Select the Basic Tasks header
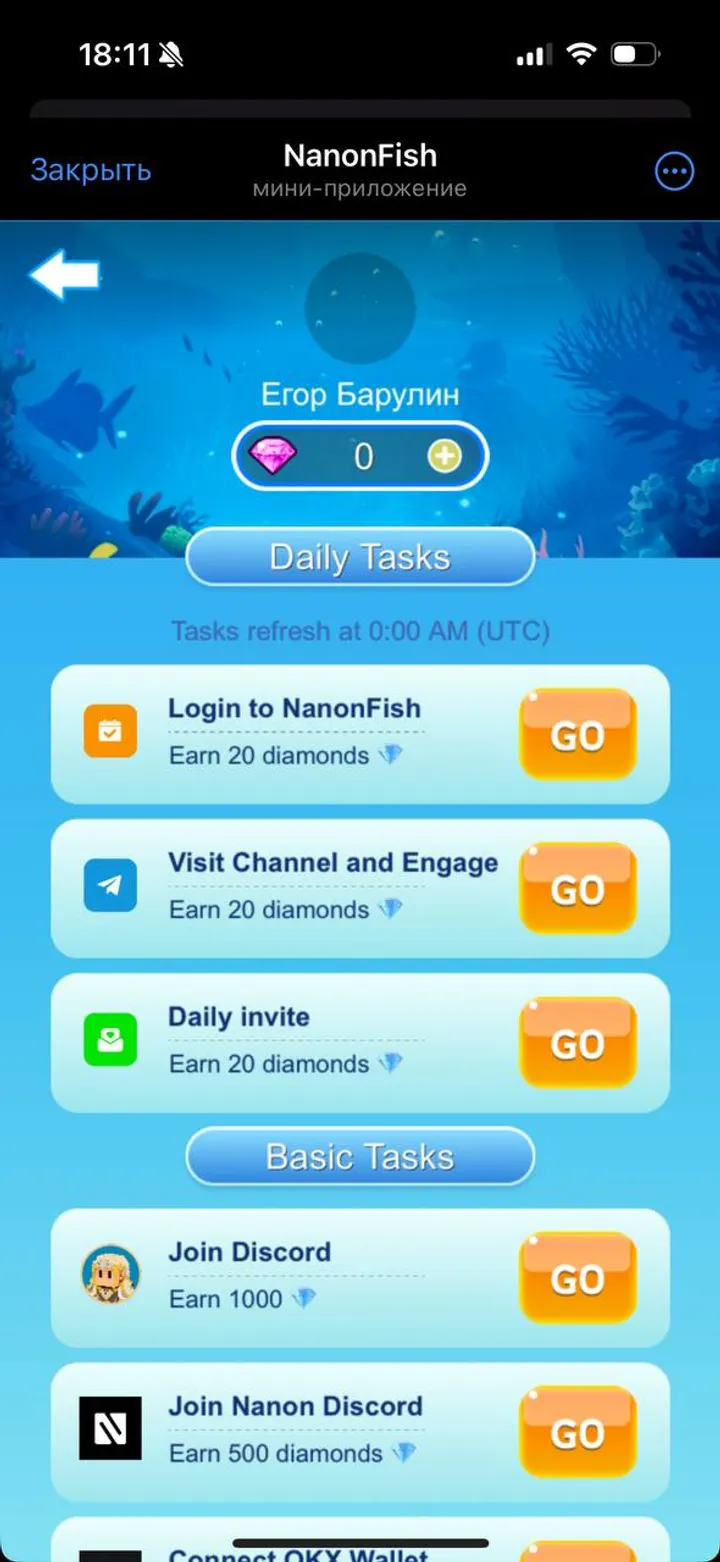Viewport: 720px width, 1562px height. (x=359, y=1156)
